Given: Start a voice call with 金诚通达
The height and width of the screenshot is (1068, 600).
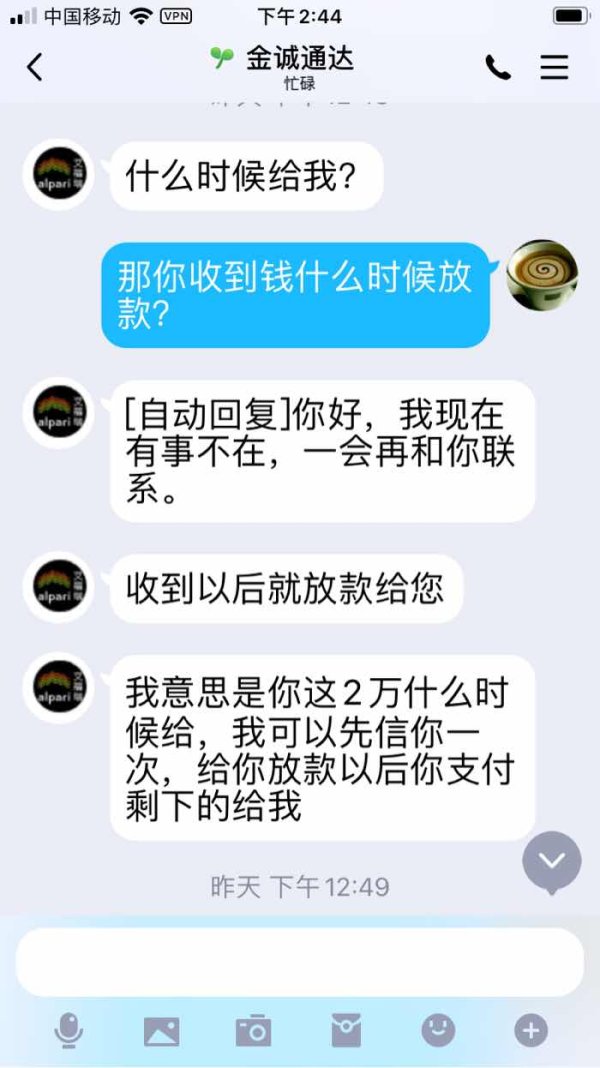Looking at the screenshot, I should point(498,67).
